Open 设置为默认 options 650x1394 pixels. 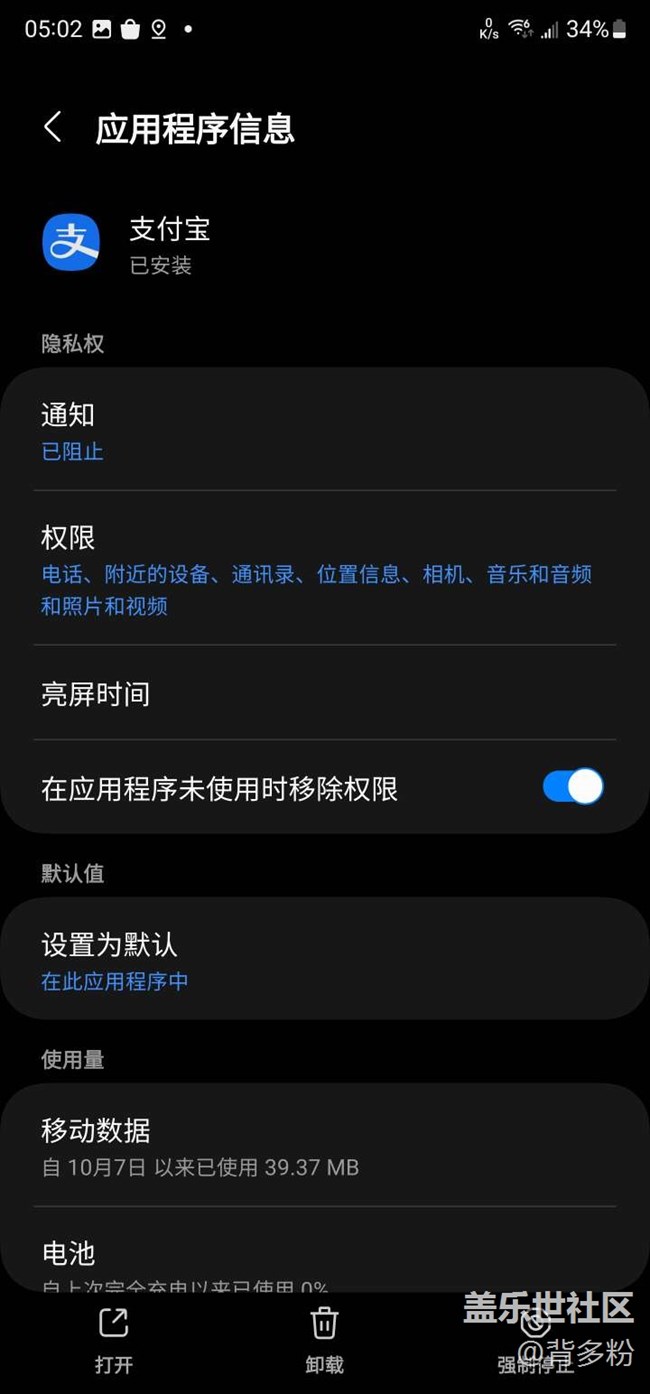point(324,960)
